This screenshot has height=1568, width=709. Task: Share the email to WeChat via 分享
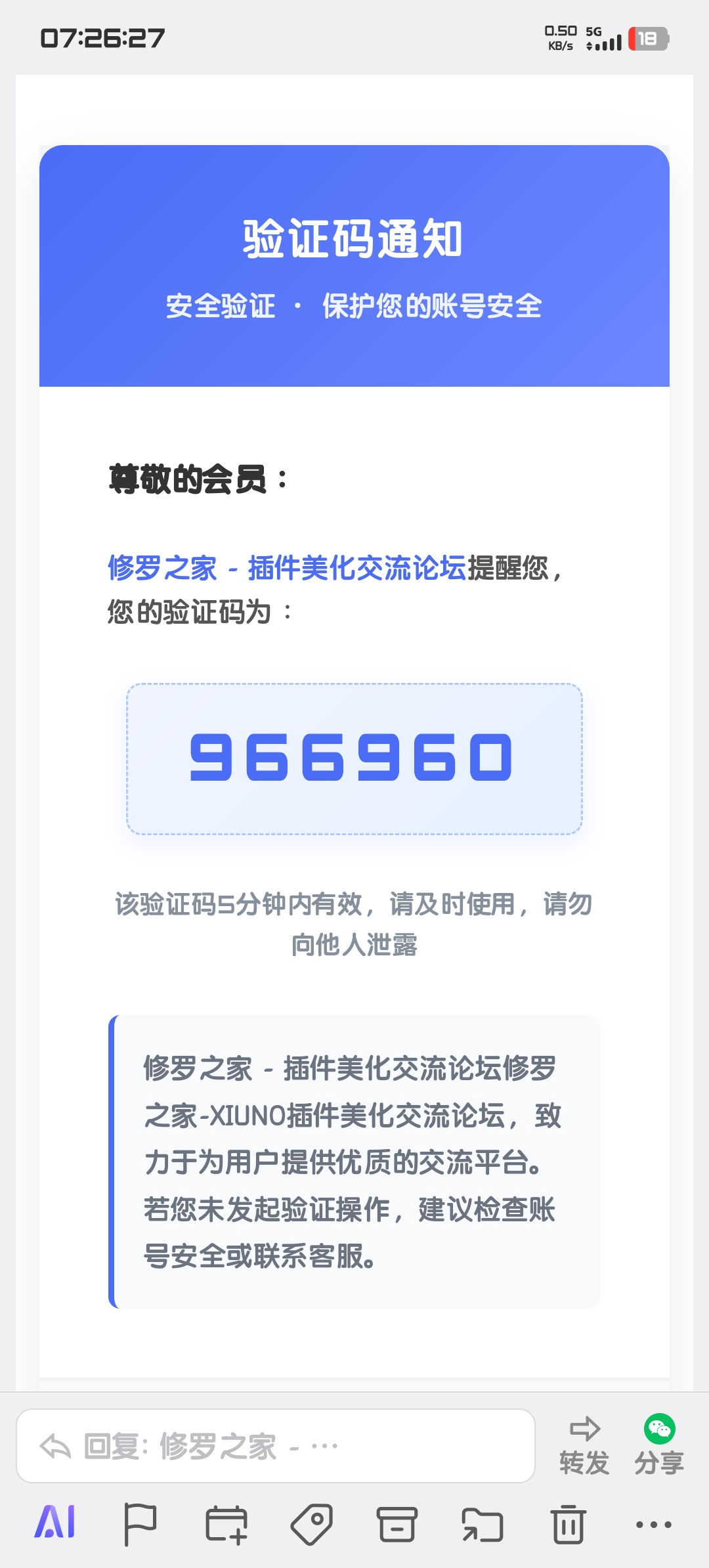point(659,1446)
